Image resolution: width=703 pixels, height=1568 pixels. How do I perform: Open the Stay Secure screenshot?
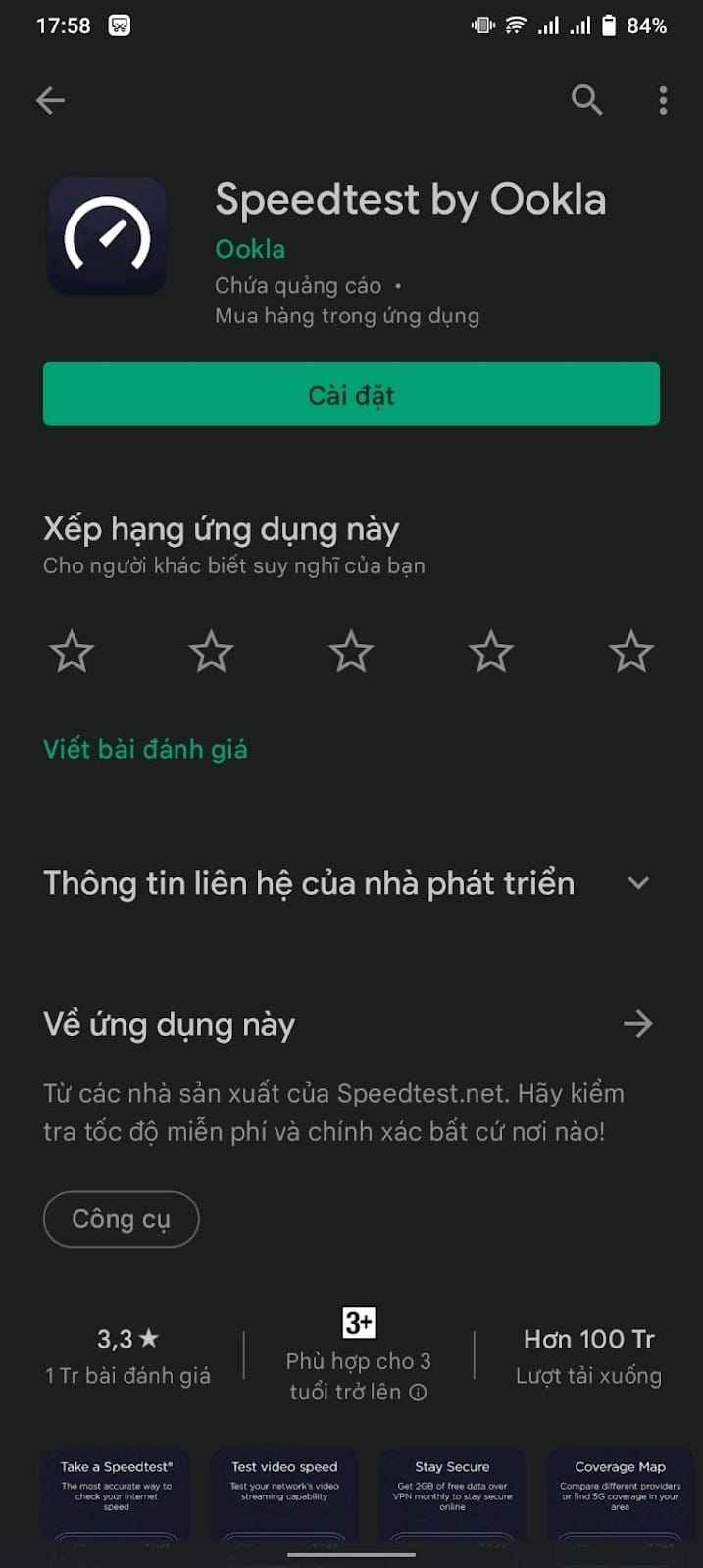point(452,1494)
